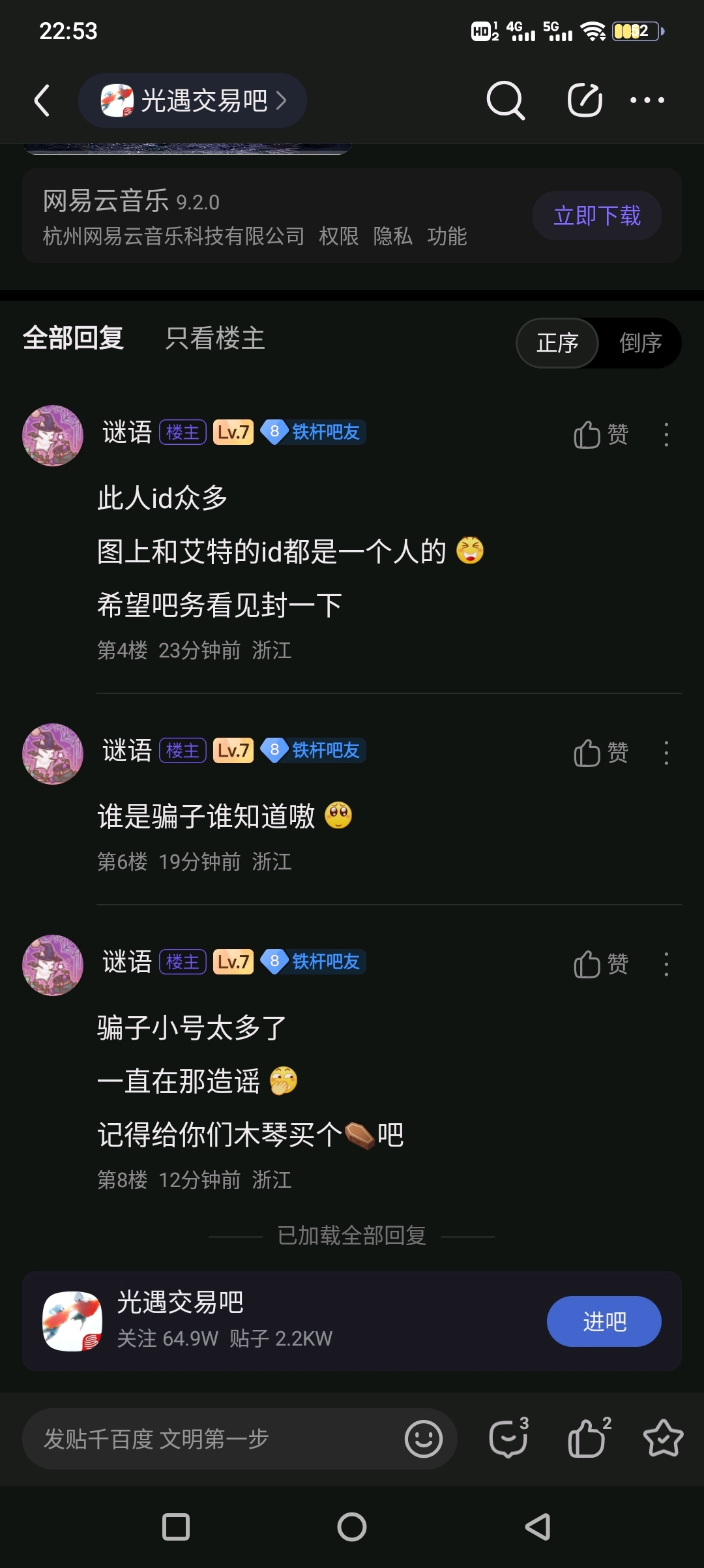Screen dimensions: 704x1568
Task: Like the 第8楼 reply
Action: [x=600, y=964]
